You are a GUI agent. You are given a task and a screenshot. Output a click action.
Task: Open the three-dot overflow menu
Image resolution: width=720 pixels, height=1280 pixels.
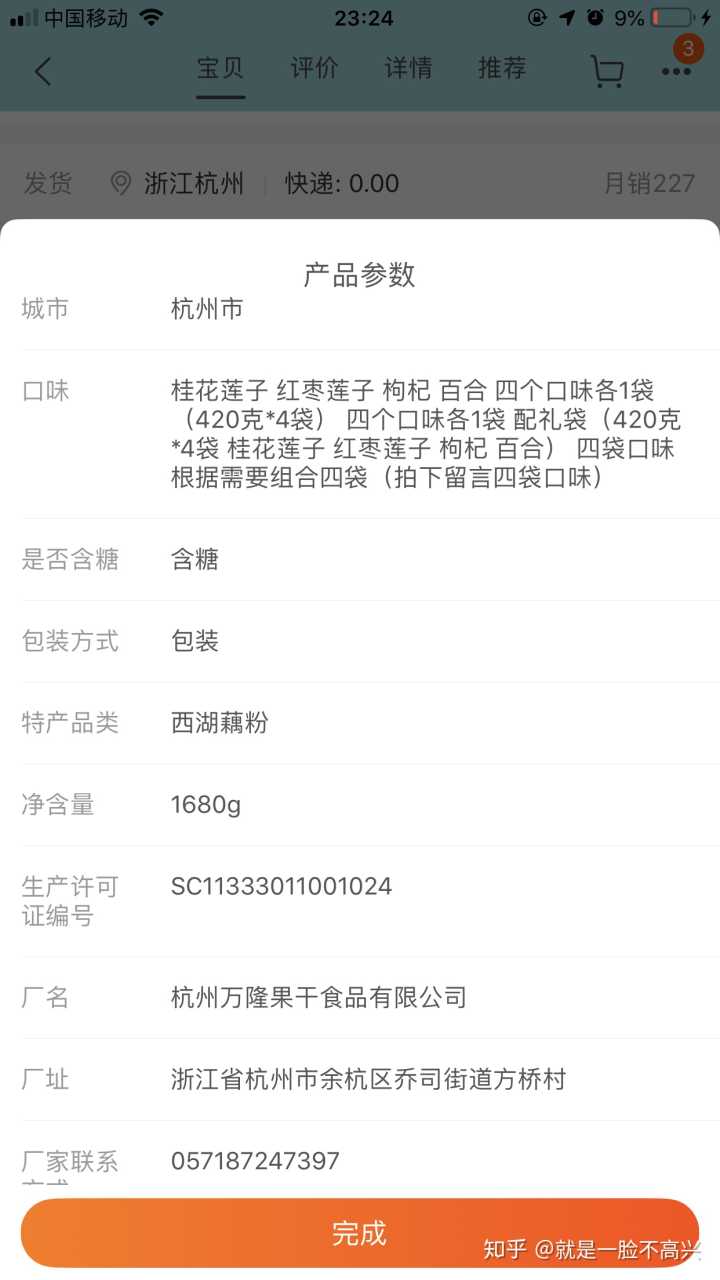click(676, 72)
